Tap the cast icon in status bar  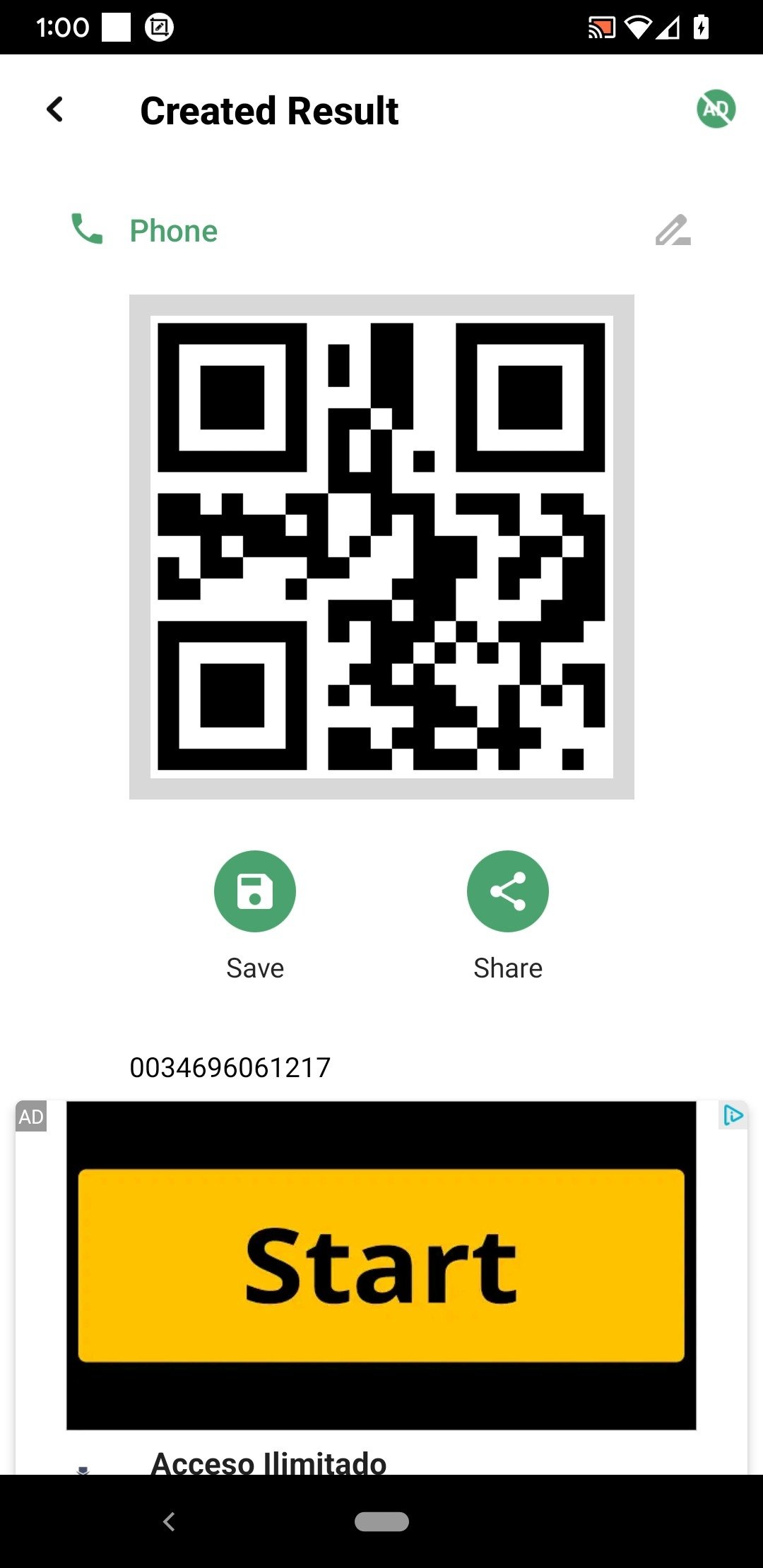coord(601,27)
